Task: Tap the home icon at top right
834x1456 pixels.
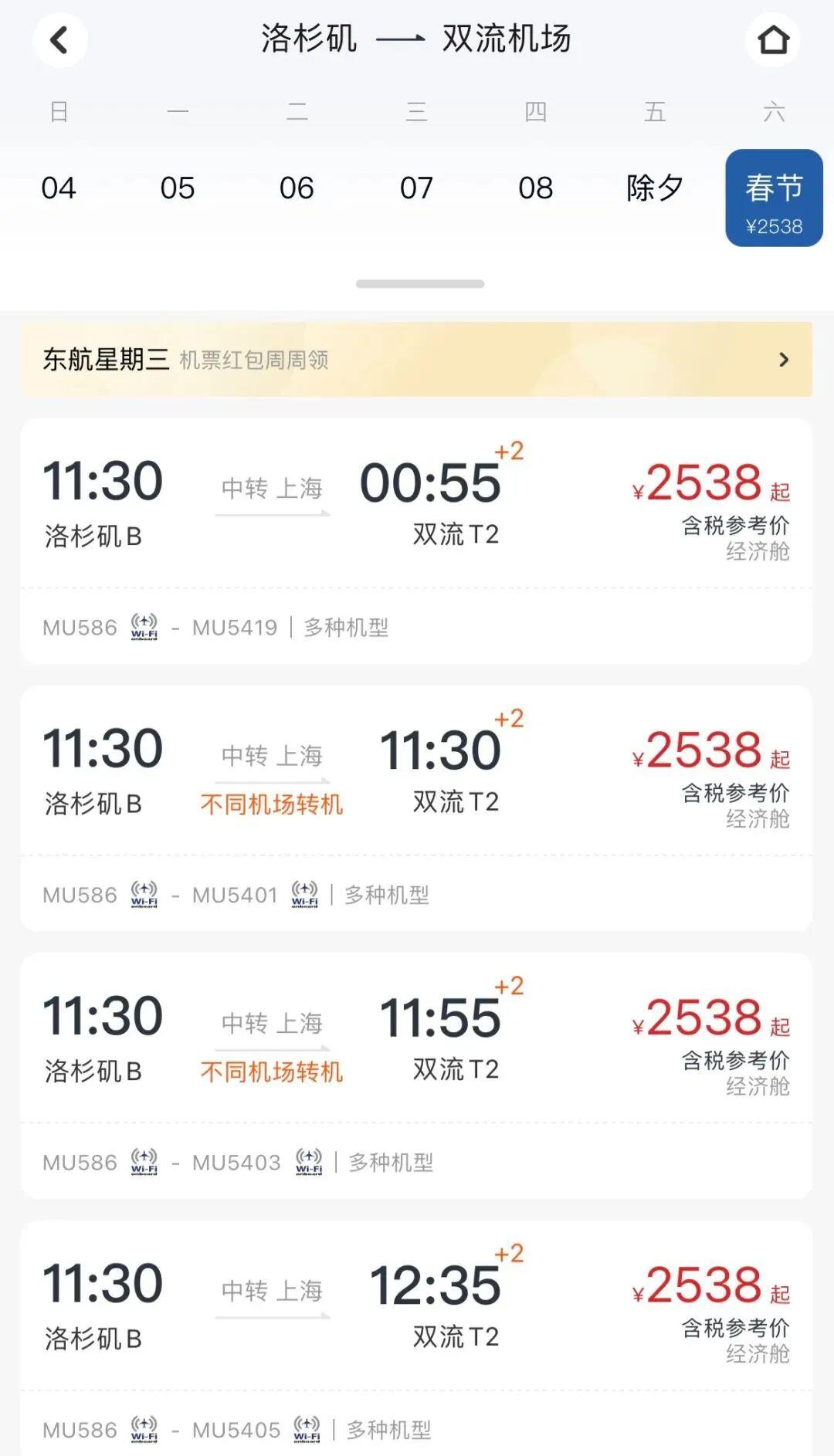Action: pyautogui.click(x=773, y=40)
